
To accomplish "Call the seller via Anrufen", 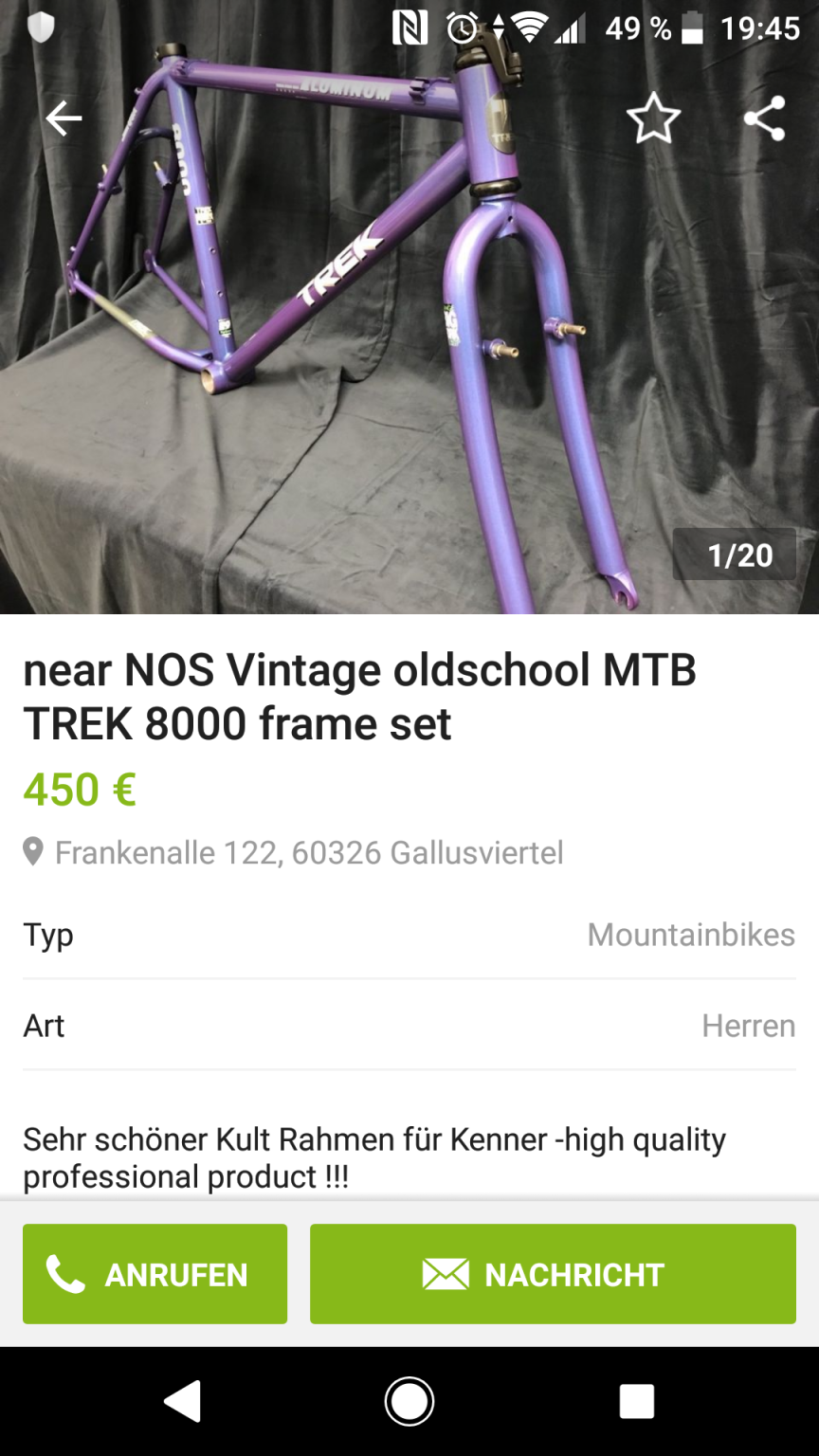I will (155, 1274).
